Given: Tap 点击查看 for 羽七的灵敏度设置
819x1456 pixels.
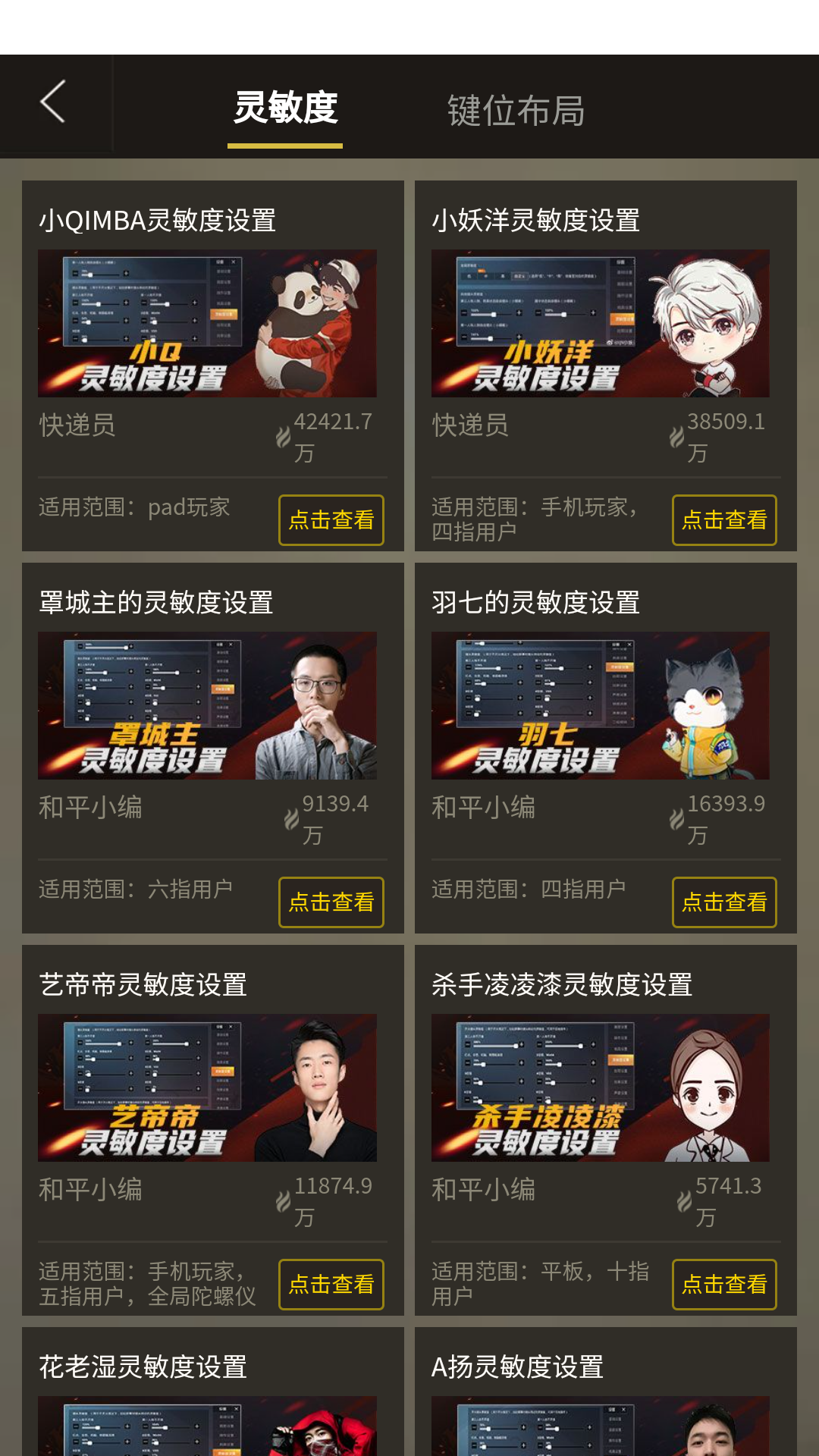Looking at the screenshot, I should (x=724, y=902).
